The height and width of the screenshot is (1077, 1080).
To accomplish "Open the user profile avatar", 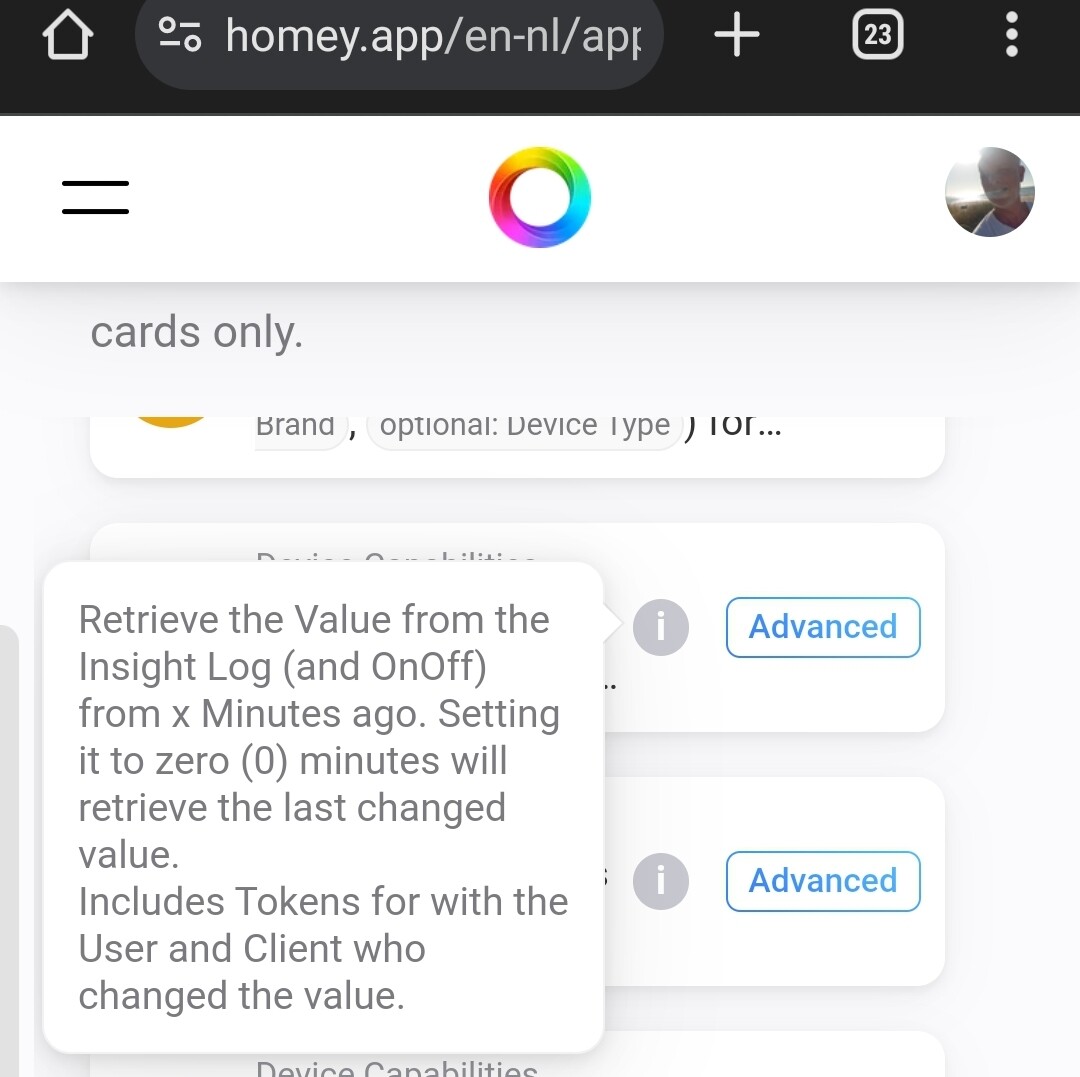I will pos(989,192).
